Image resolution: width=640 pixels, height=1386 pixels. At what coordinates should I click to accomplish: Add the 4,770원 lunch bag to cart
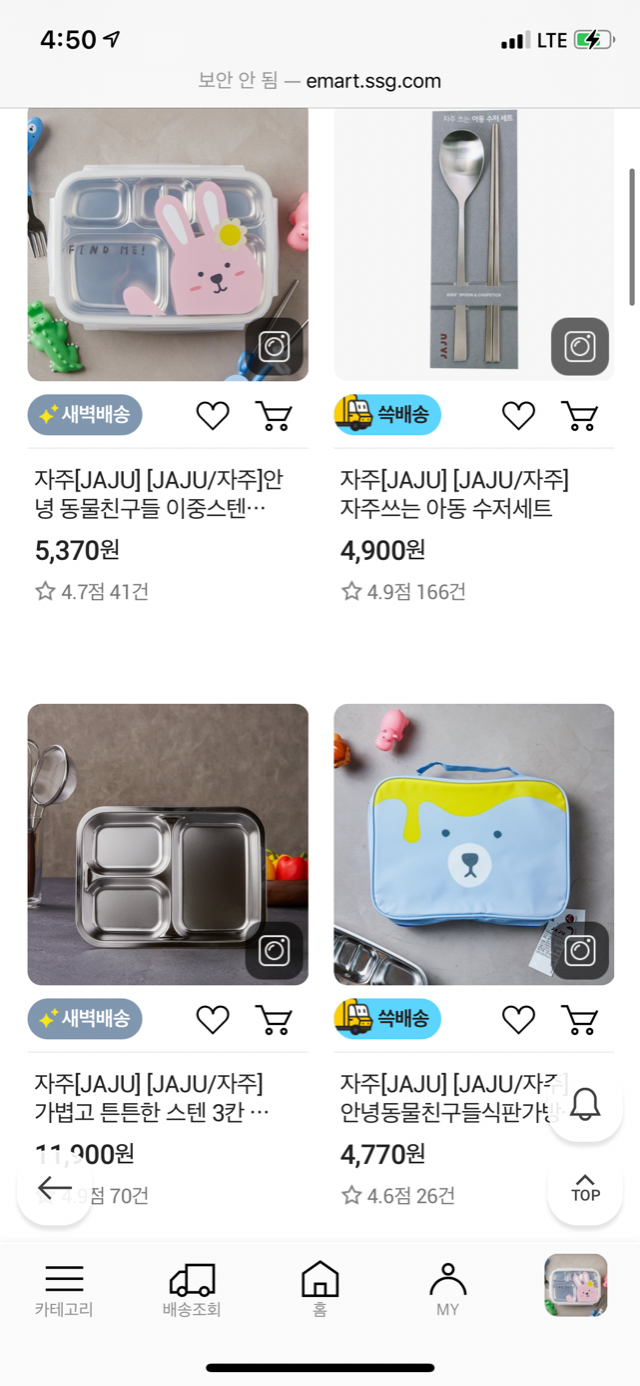click(x=579, y=1019)
